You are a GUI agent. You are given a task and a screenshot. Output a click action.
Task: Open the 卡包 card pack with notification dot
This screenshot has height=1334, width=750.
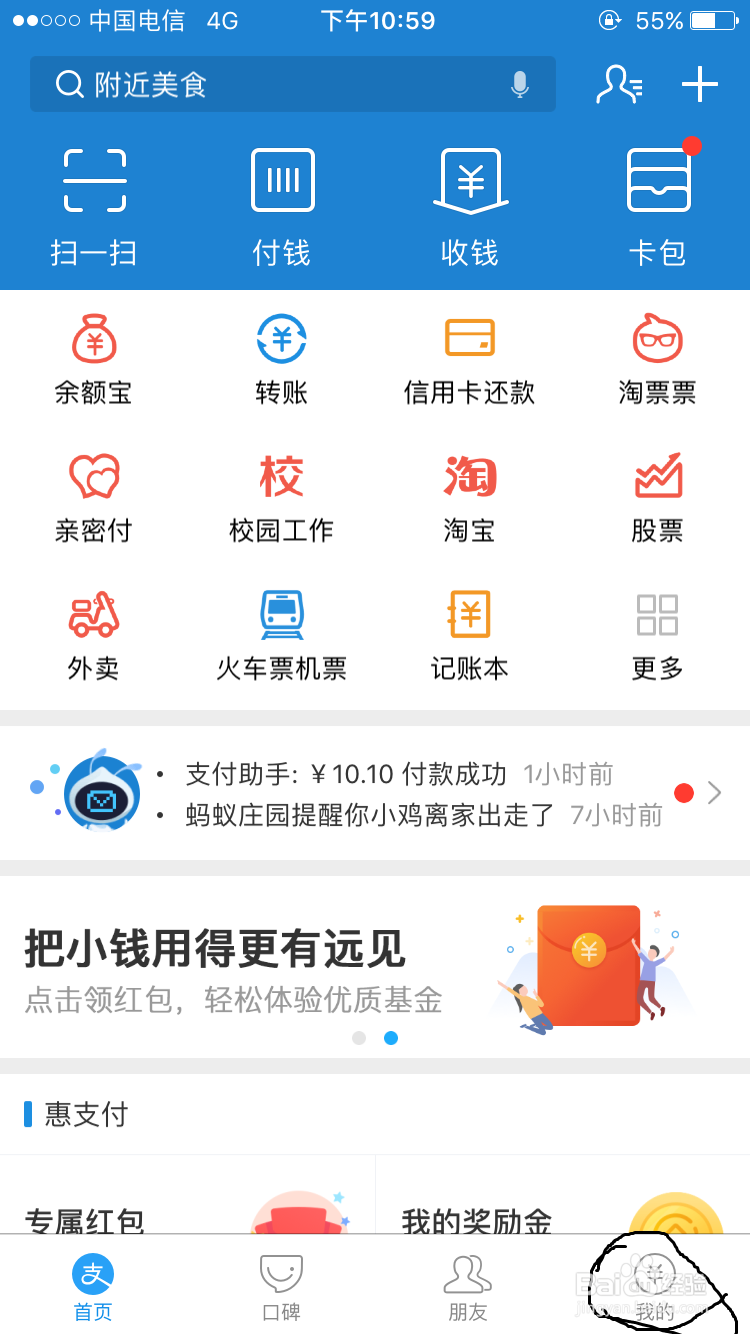pos(656,180)
